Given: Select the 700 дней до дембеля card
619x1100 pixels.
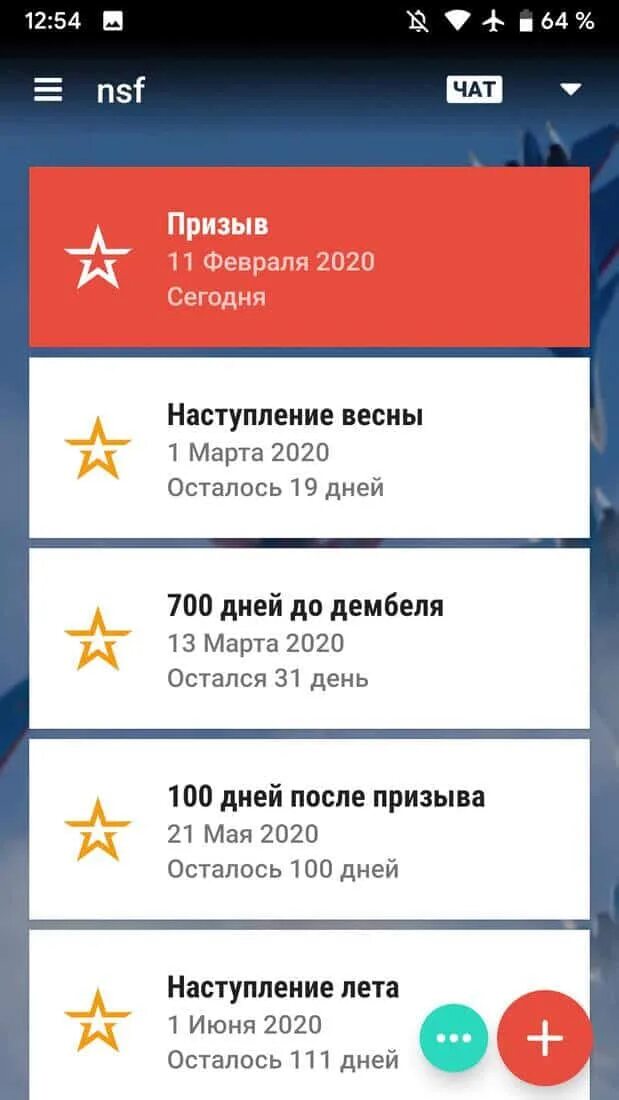Looking at the screenshot, I should (309, 639).
